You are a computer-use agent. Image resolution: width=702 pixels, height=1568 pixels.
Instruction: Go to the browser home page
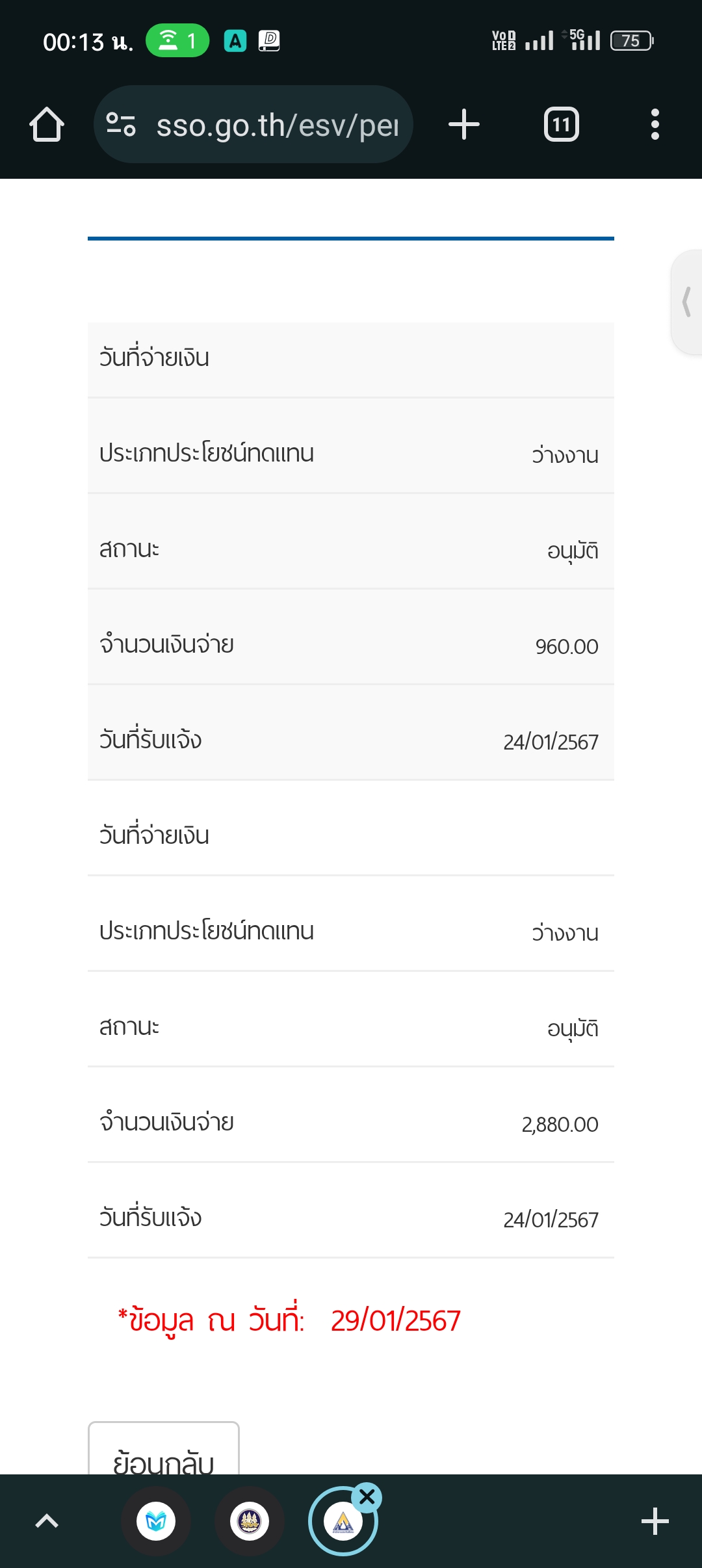coord(47,124)
